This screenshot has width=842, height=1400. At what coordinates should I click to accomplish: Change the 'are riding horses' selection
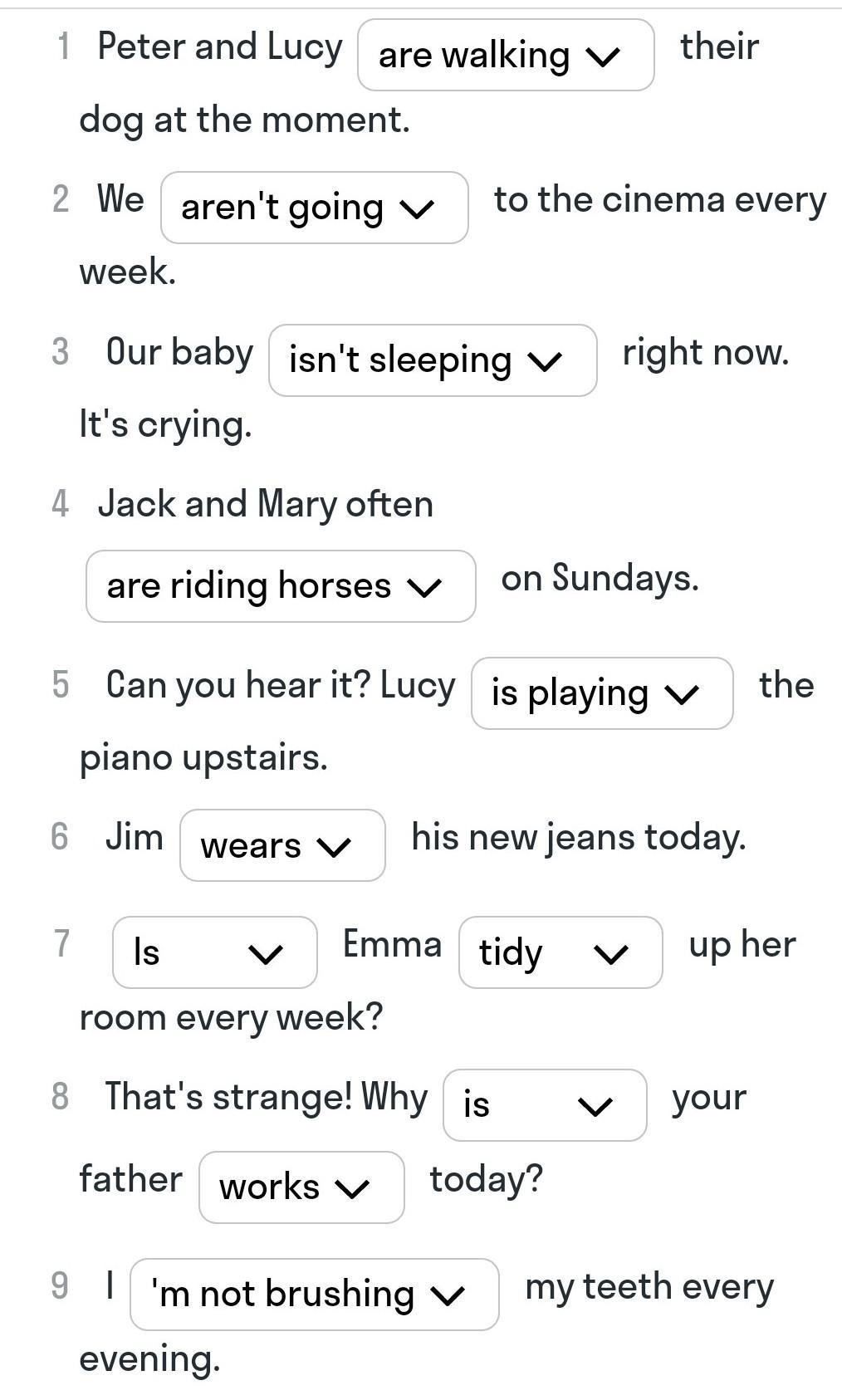pyautogui.click(x=281, y=586)
